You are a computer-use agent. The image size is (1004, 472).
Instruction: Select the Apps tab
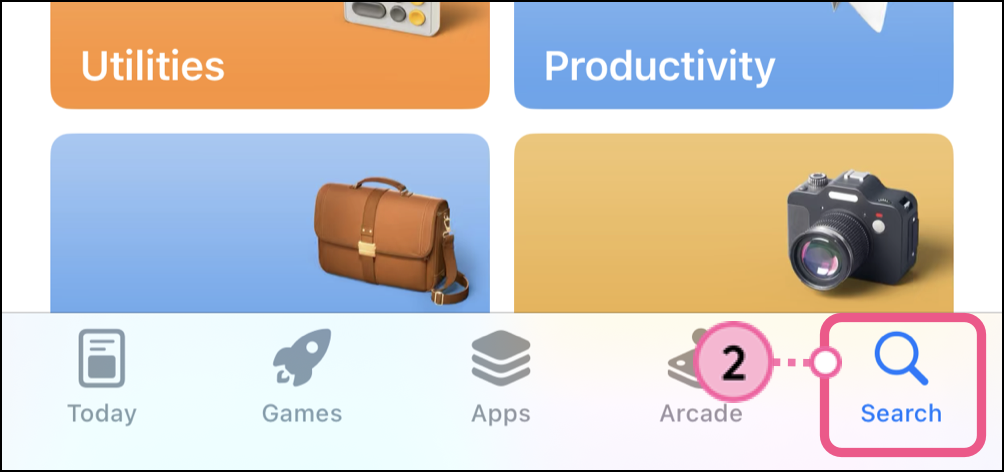501,378
